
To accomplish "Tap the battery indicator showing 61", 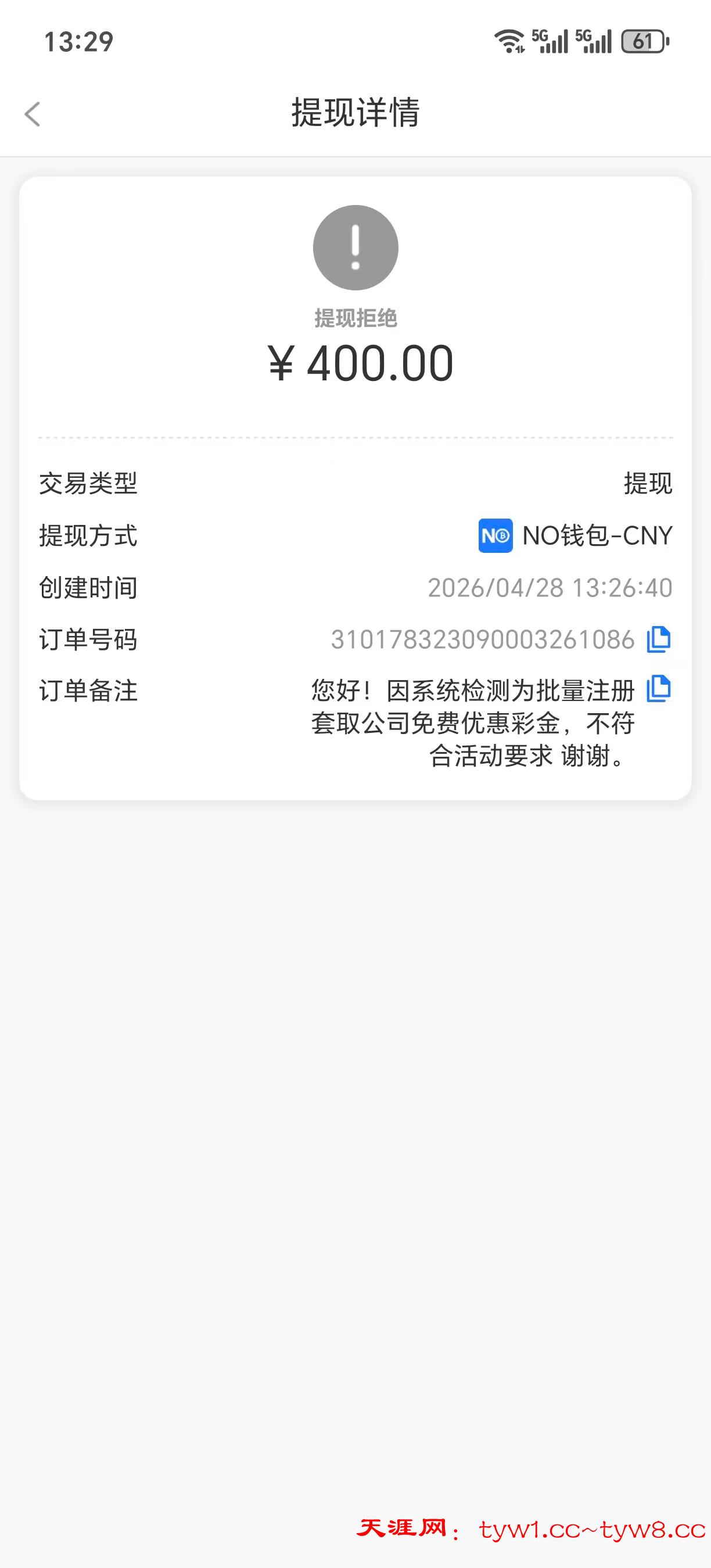I will pyautogui.click(x=645, y=40).
